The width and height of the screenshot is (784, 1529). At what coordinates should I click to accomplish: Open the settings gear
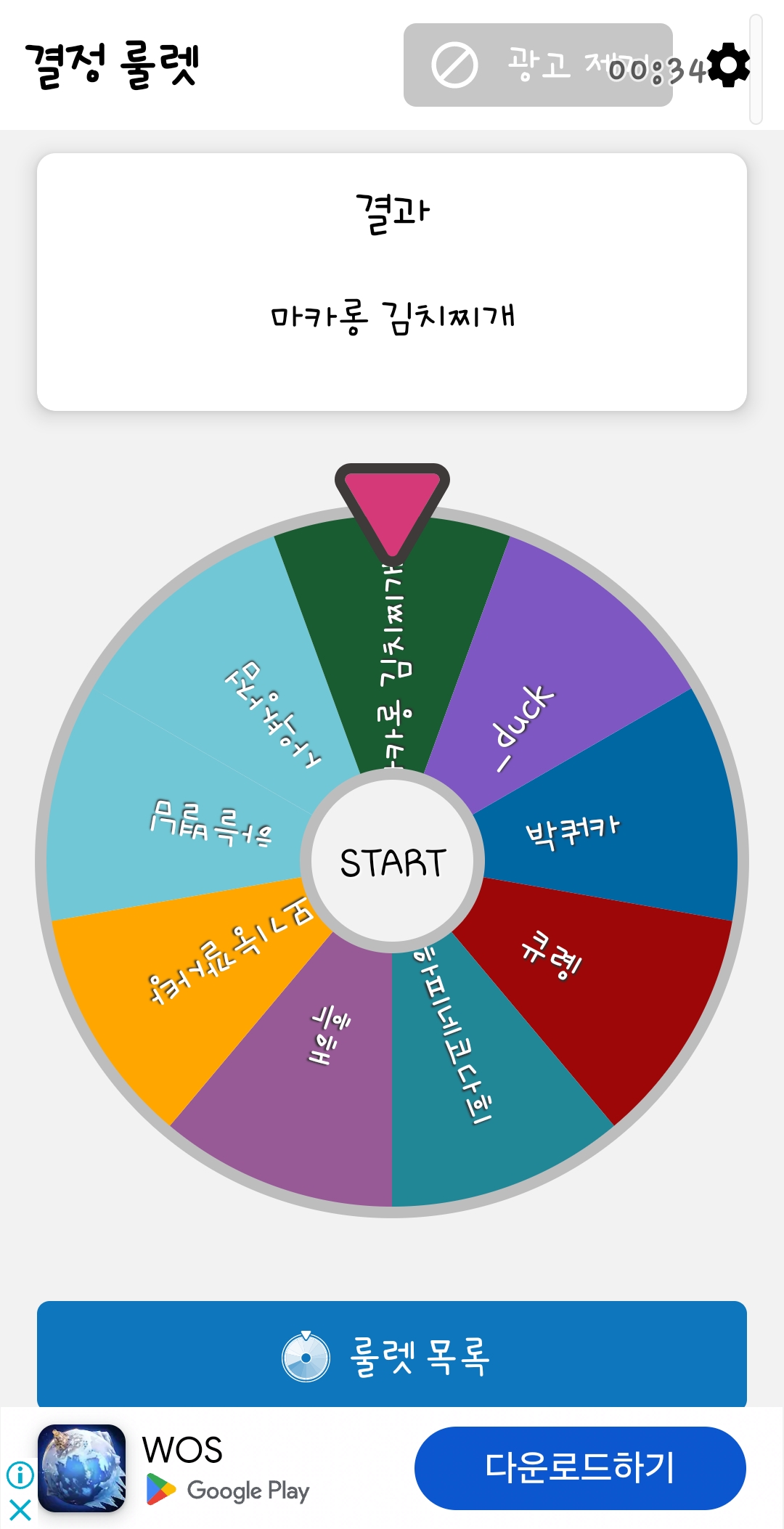point(729,65)
